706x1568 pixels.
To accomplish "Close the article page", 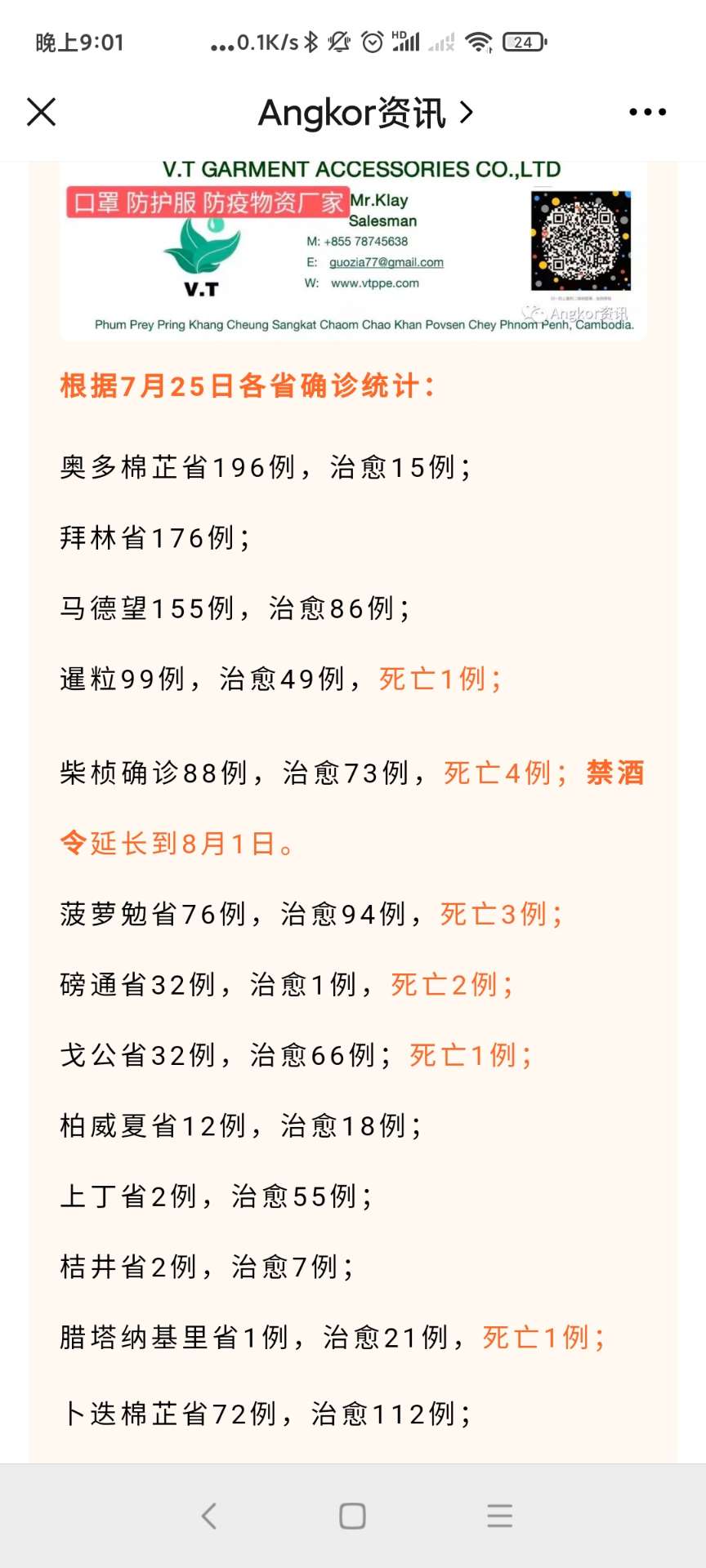I will point(41,112).
